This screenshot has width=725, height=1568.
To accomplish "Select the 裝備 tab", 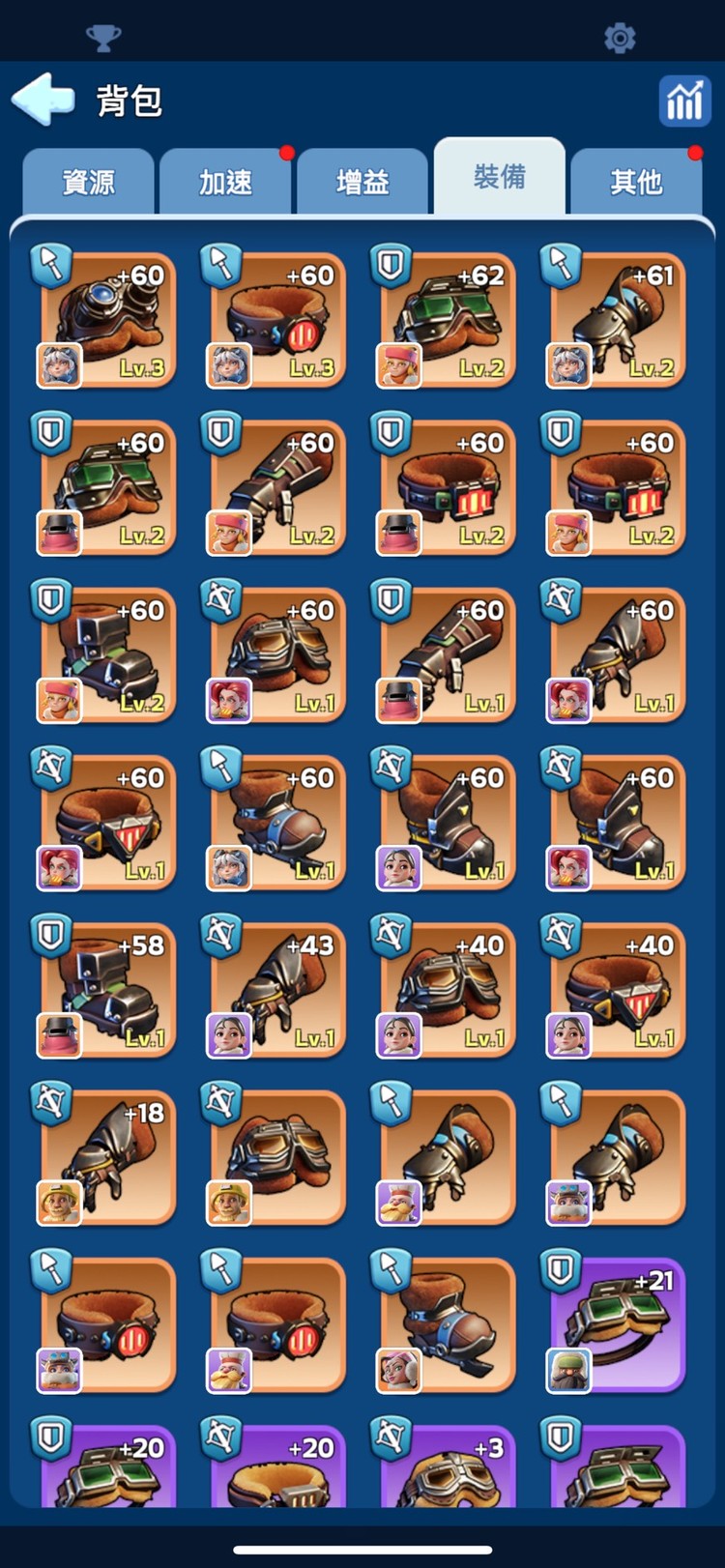I will pyautogui.click(x=499, y=177).
